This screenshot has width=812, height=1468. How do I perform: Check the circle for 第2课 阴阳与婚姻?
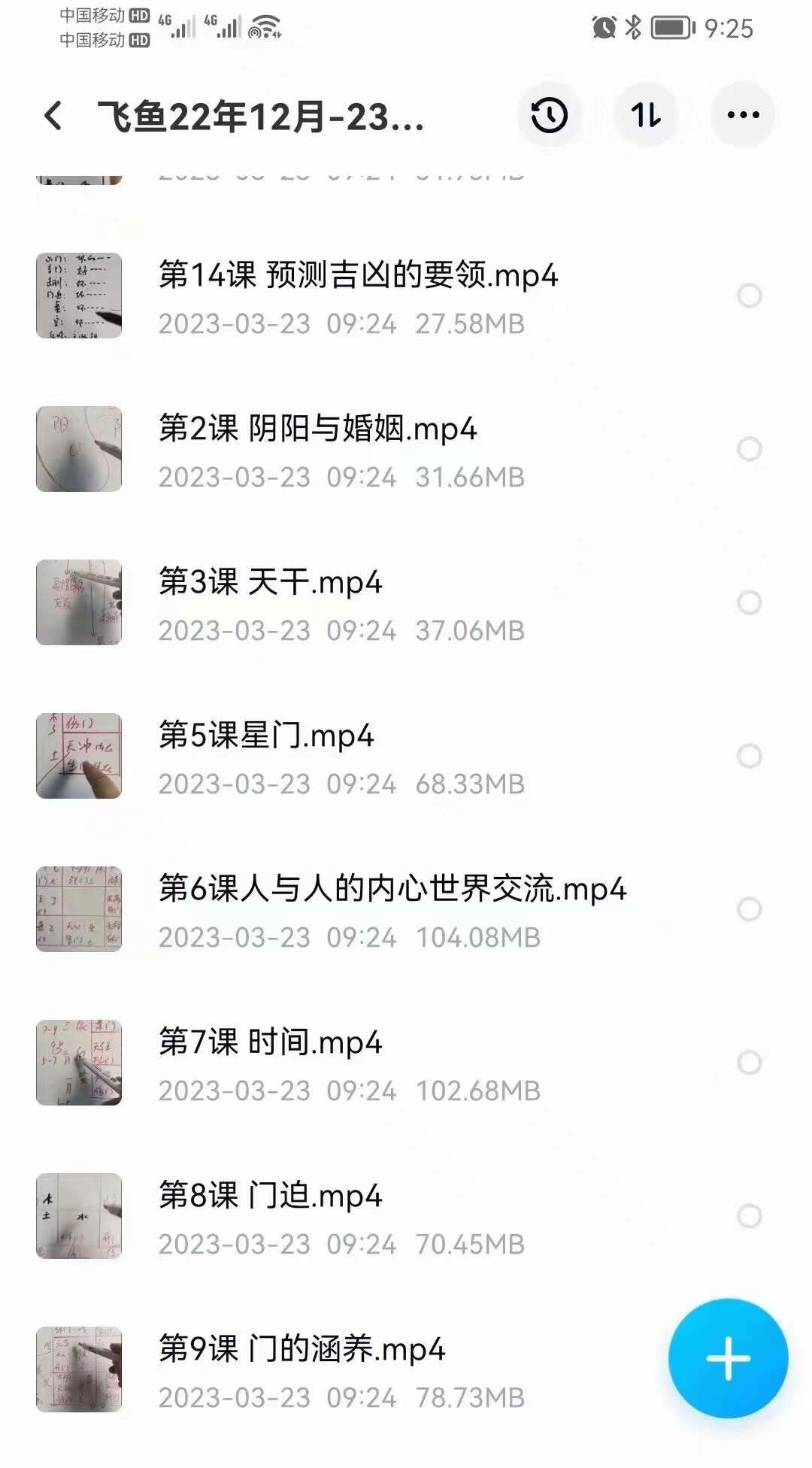(749, 449)
